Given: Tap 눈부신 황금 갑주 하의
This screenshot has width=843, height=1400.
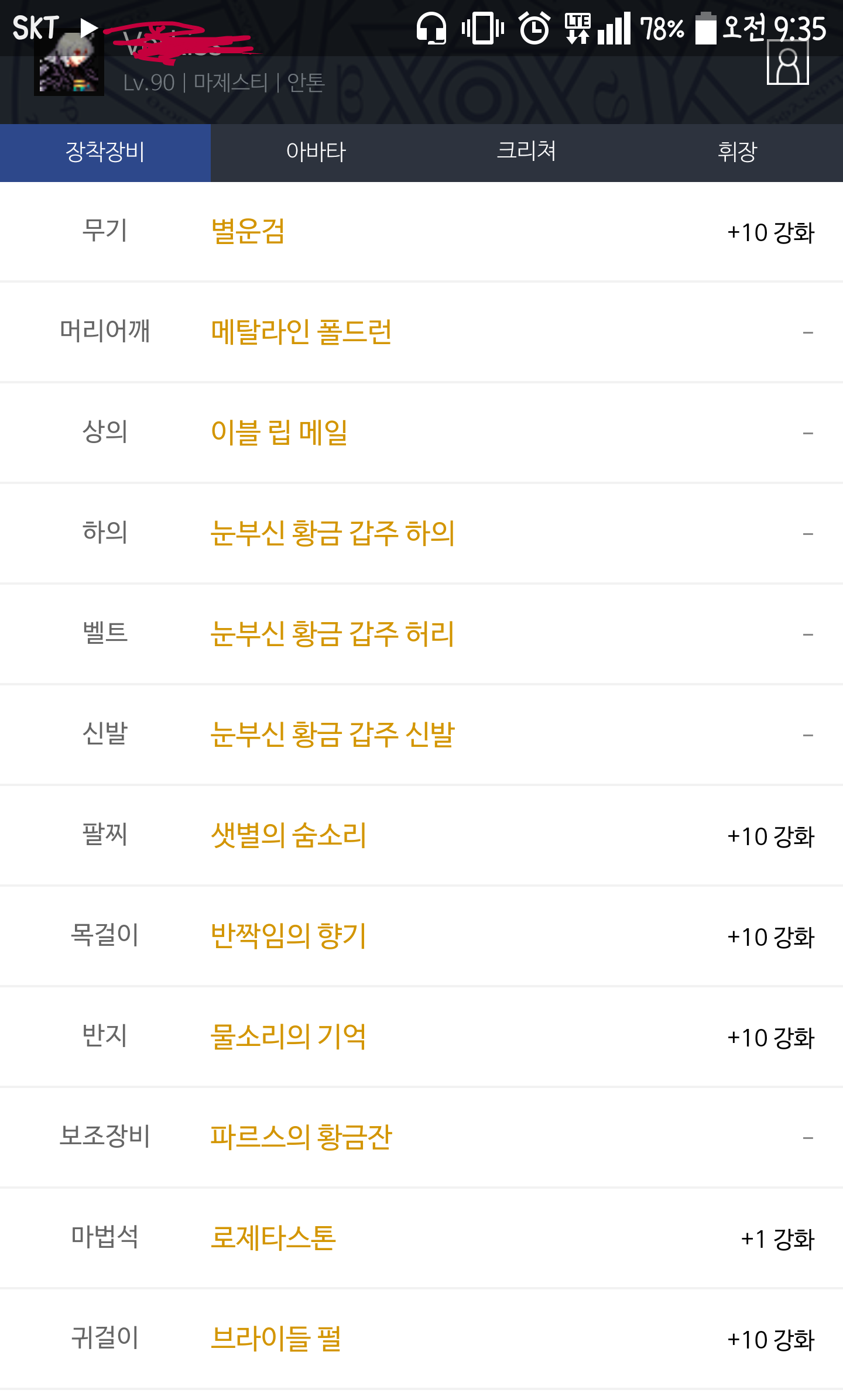Looking at the screenshot, I should (x=333, y=534).
